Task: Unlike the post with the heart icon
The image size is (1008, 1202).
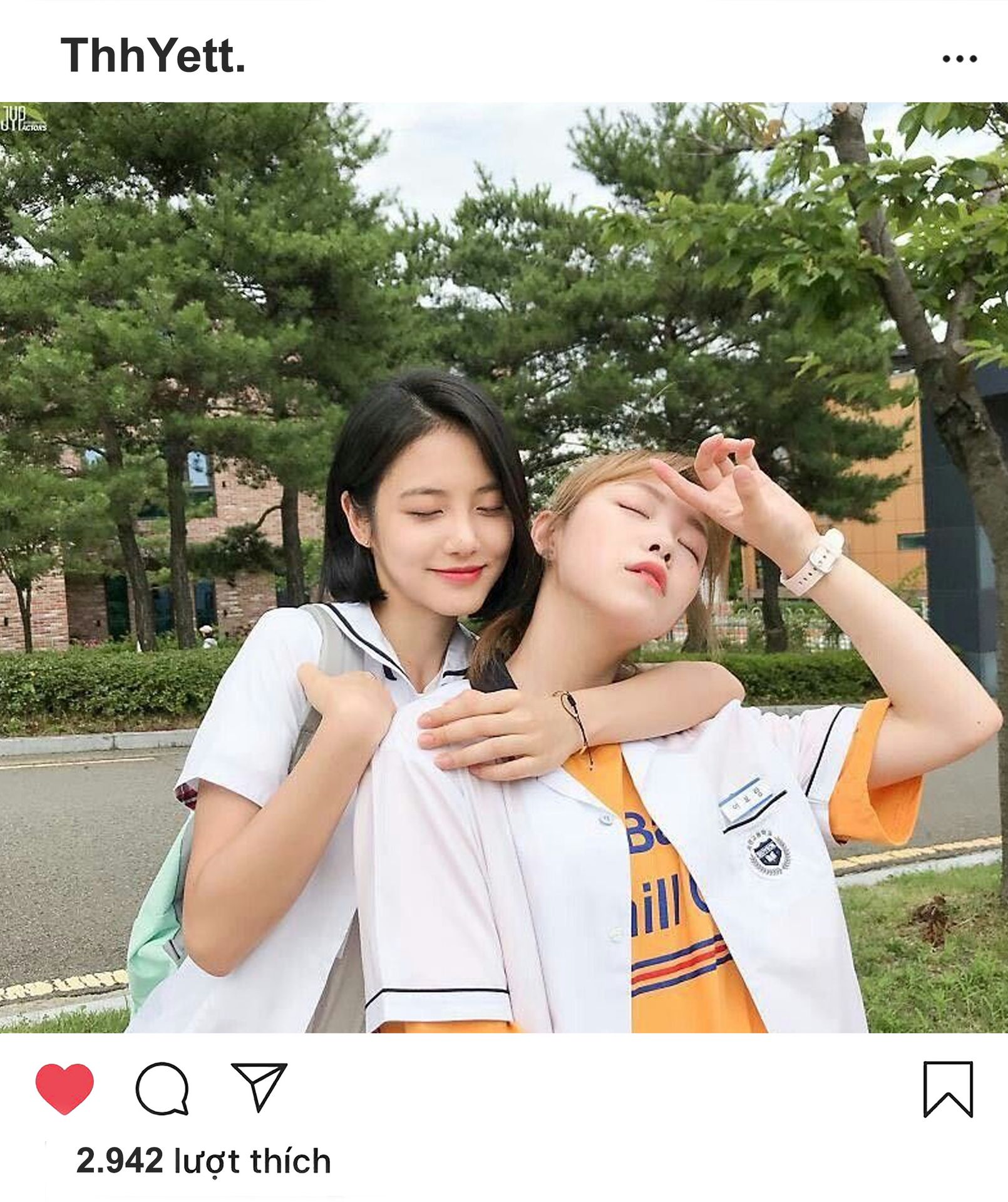Action: pyautogui.click(x=64, y=1089)
